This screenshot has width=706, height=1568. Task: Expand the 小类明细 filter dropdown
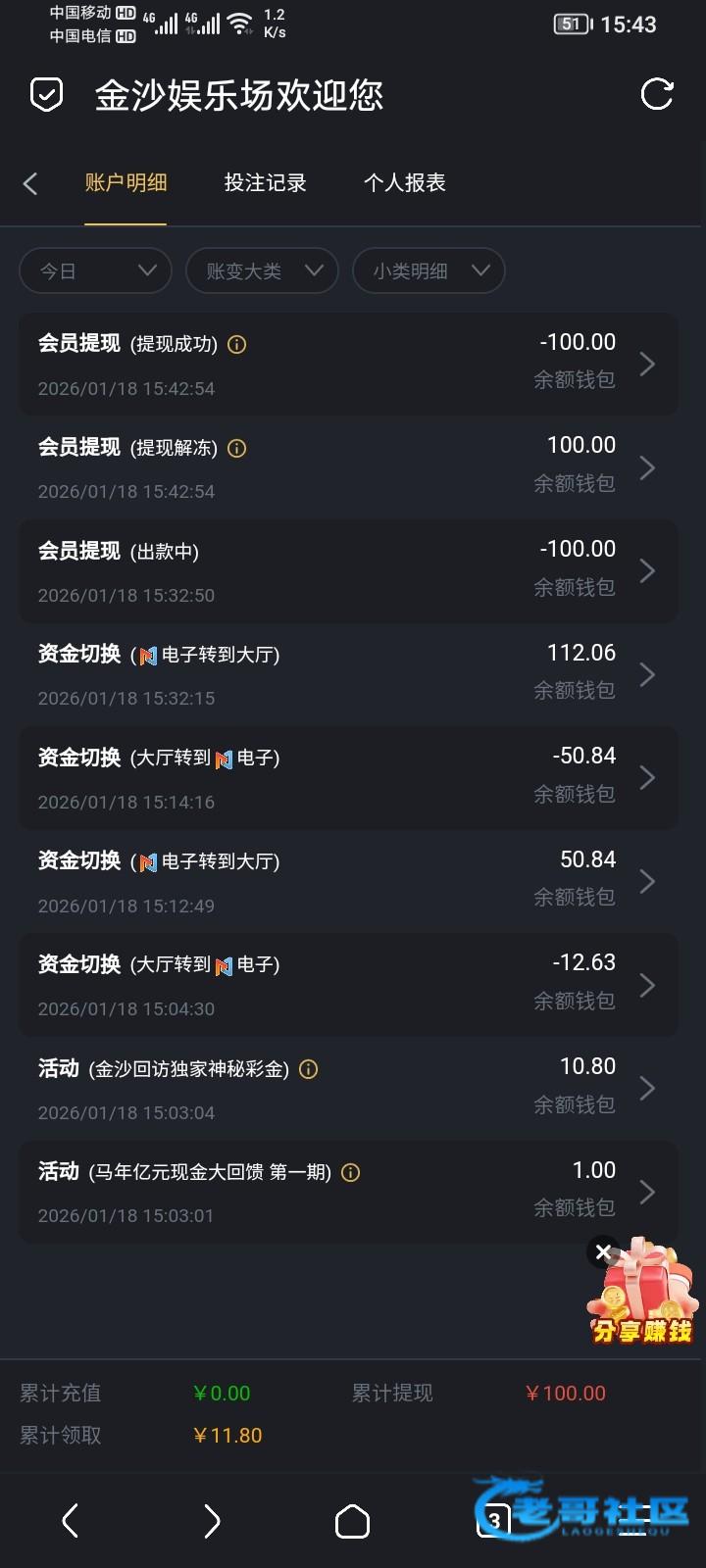click(429, 270)
